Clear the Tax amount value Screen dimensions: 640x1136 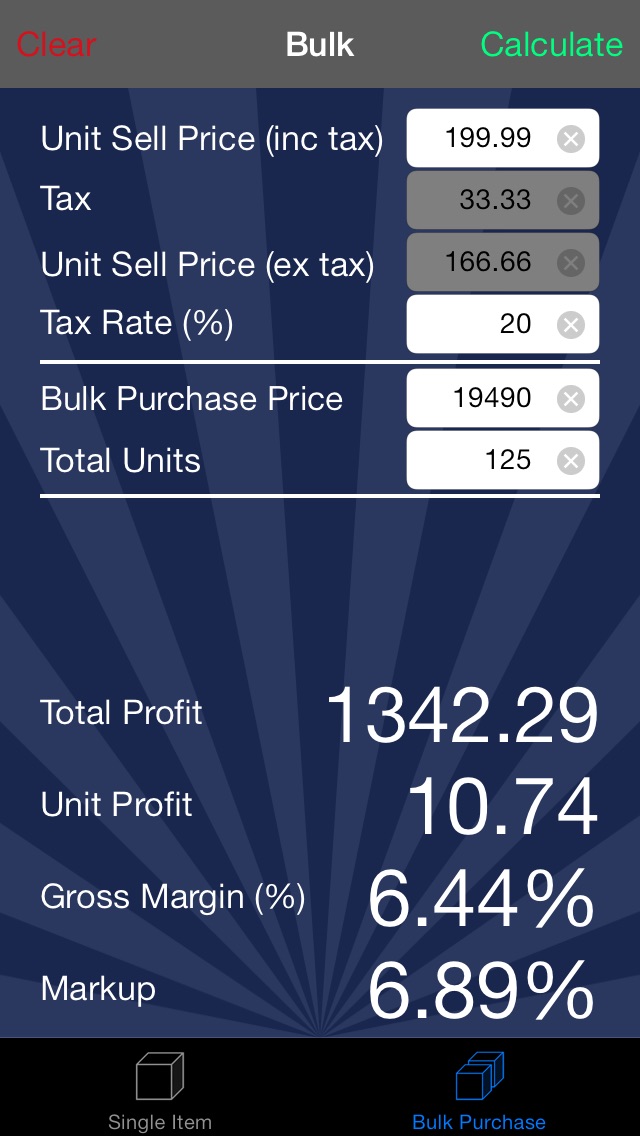pos(571,200)
